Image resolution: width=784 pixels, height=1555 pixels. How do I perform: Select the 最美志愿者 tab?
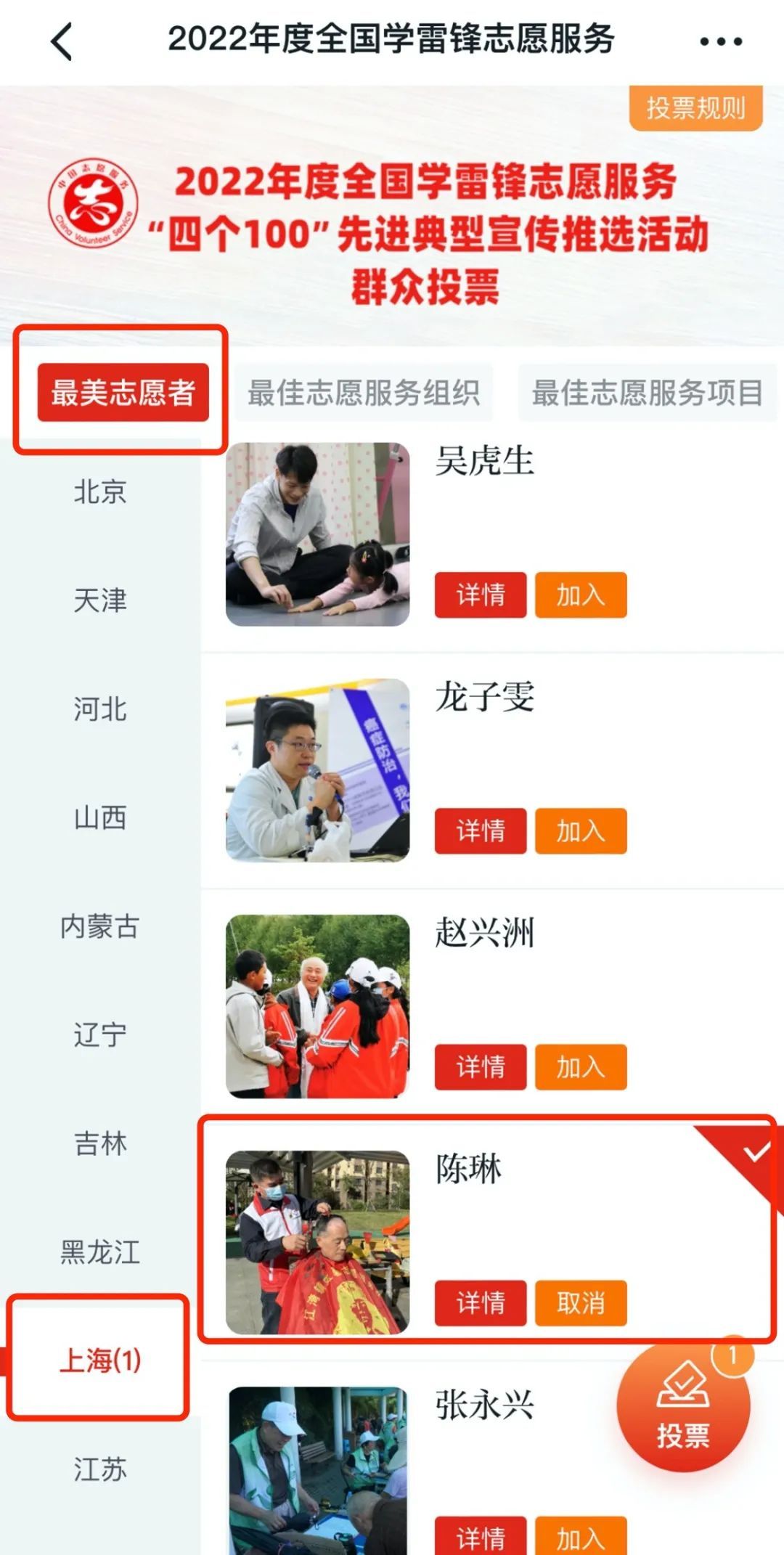click(123, 393)
